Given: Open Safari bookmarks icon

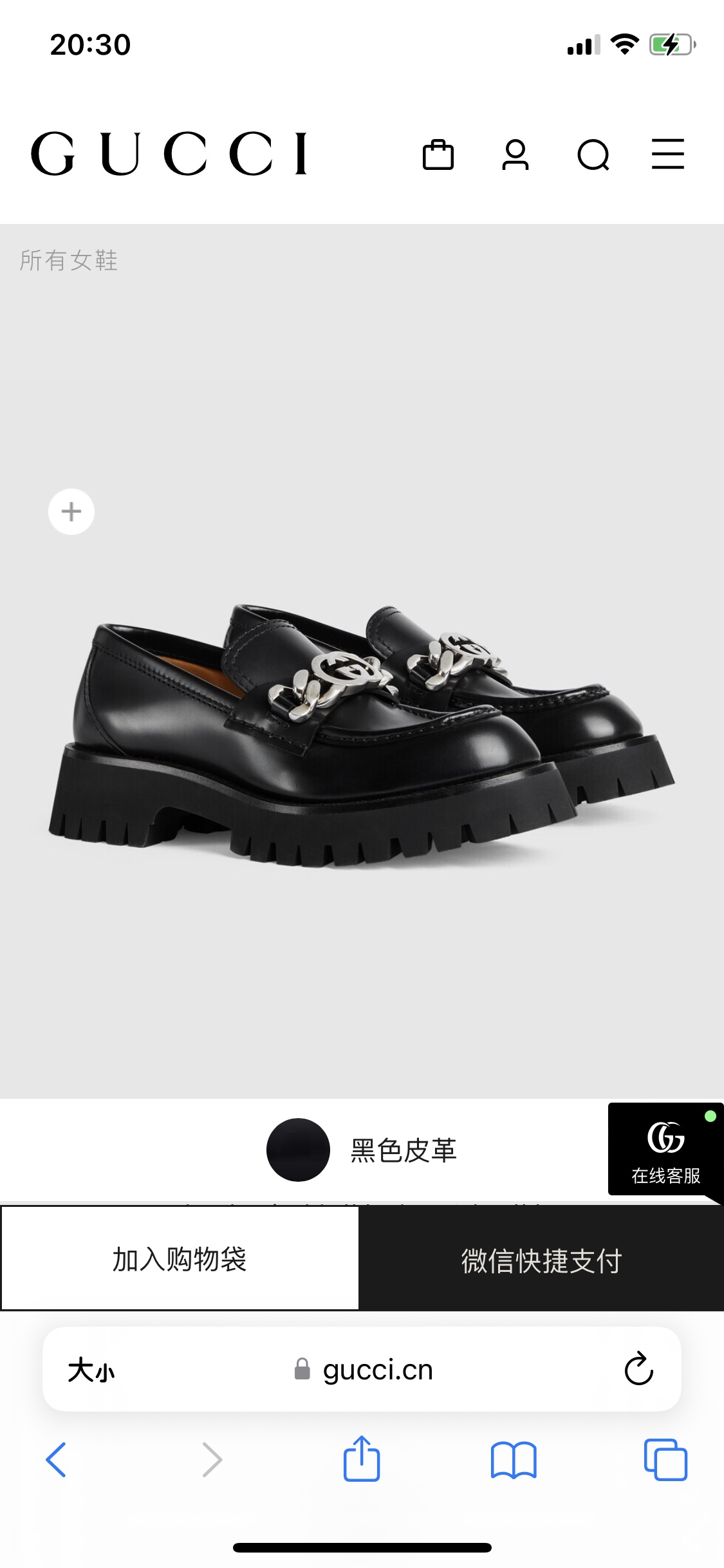Looking at the screenshot, I should click(x=514, y=1459).
